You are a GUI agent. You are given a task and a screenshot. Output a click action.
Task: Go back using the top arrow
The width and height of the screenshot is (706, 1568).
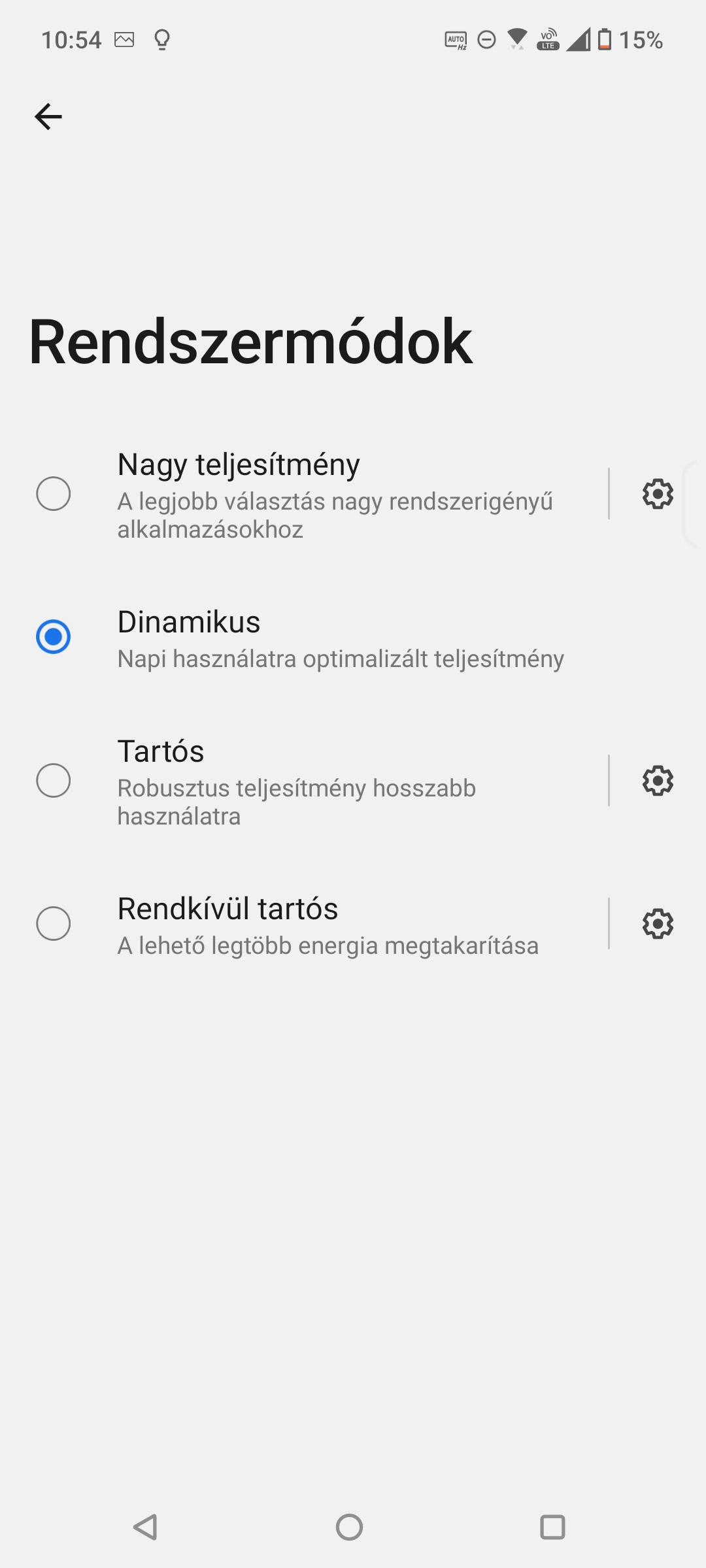48,117
